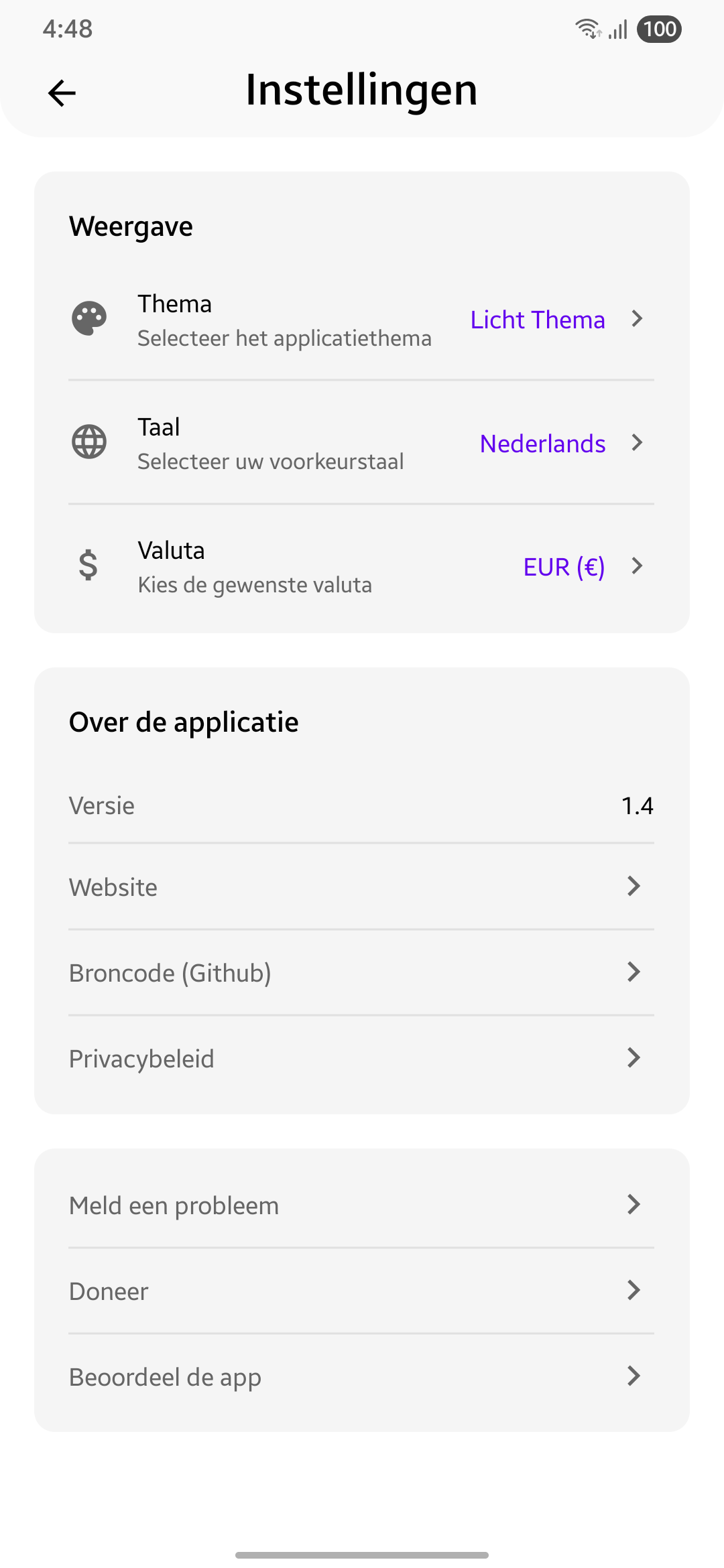Click the dollar sign icon for Valuta
The height and width of the screenshot is (1568, 724).
point(88,566)
